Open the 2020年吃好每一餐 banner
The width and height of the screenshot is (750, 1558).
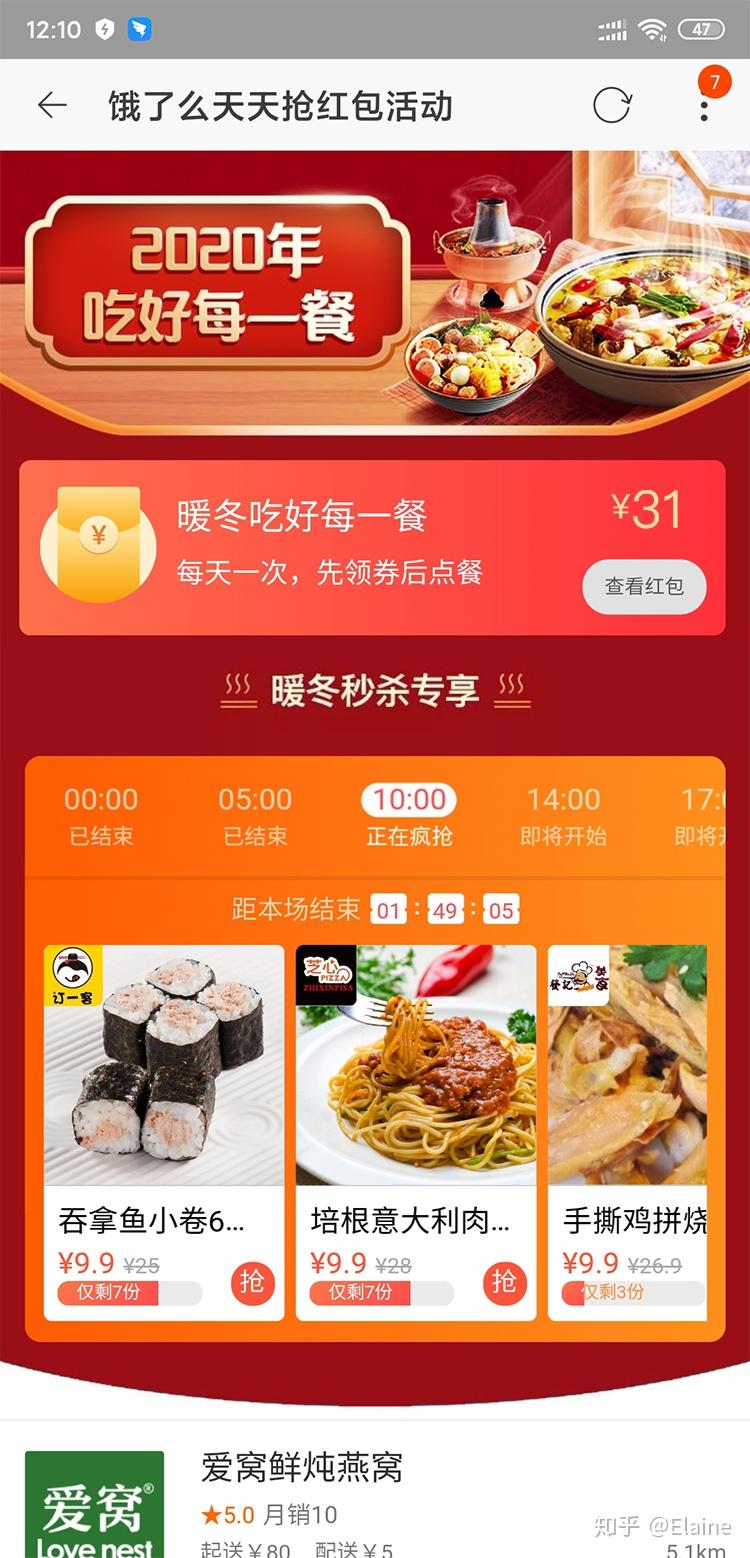pos(374,290)
